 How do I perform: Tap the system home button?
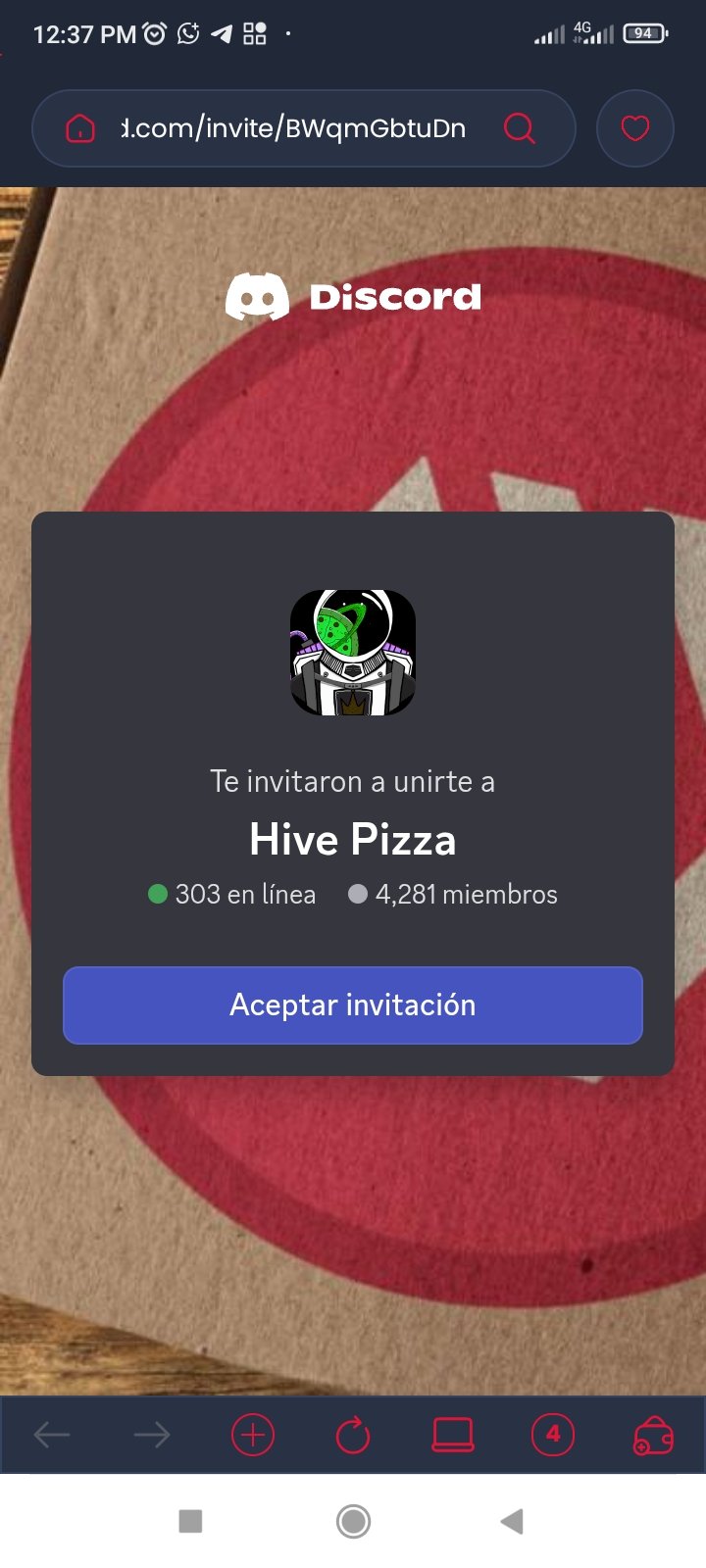click(353, 1522)
